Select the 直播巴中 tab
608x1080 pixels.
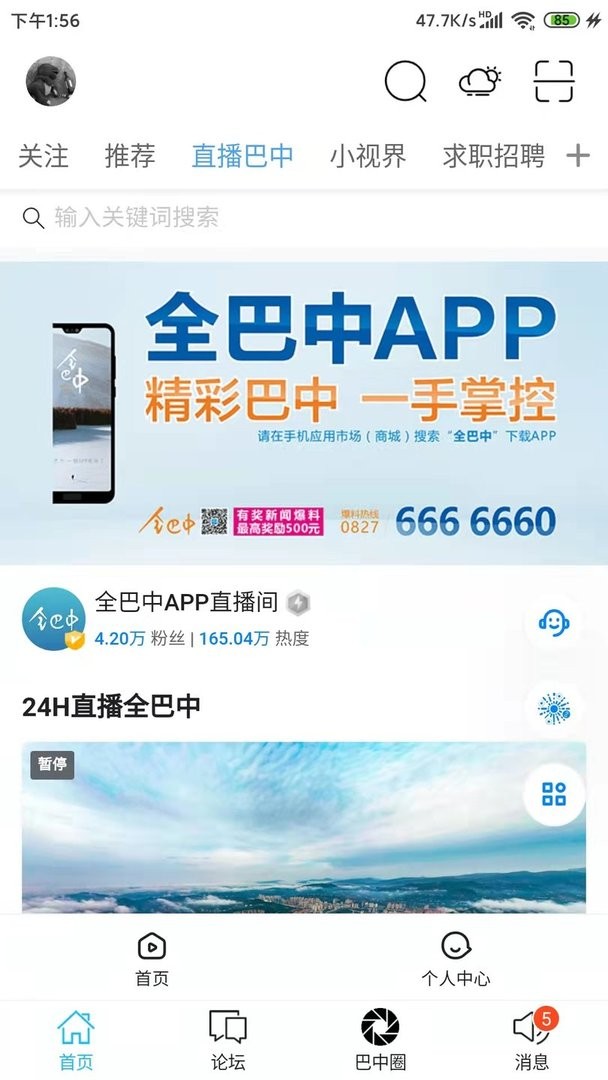coord(243,156)
